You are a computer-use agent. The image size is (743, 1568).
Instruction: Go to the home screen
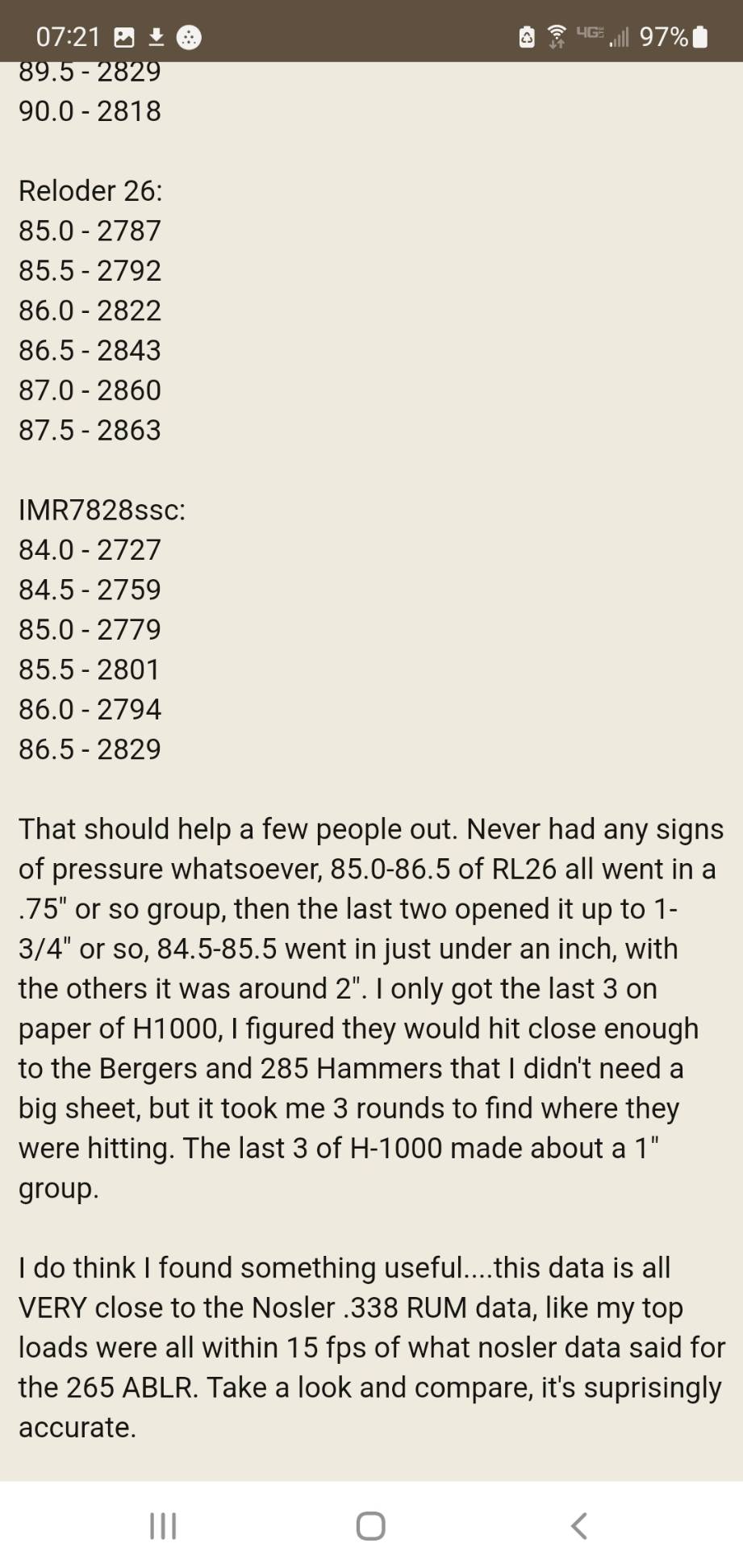pyautogui.click(x=371, y=1525)
